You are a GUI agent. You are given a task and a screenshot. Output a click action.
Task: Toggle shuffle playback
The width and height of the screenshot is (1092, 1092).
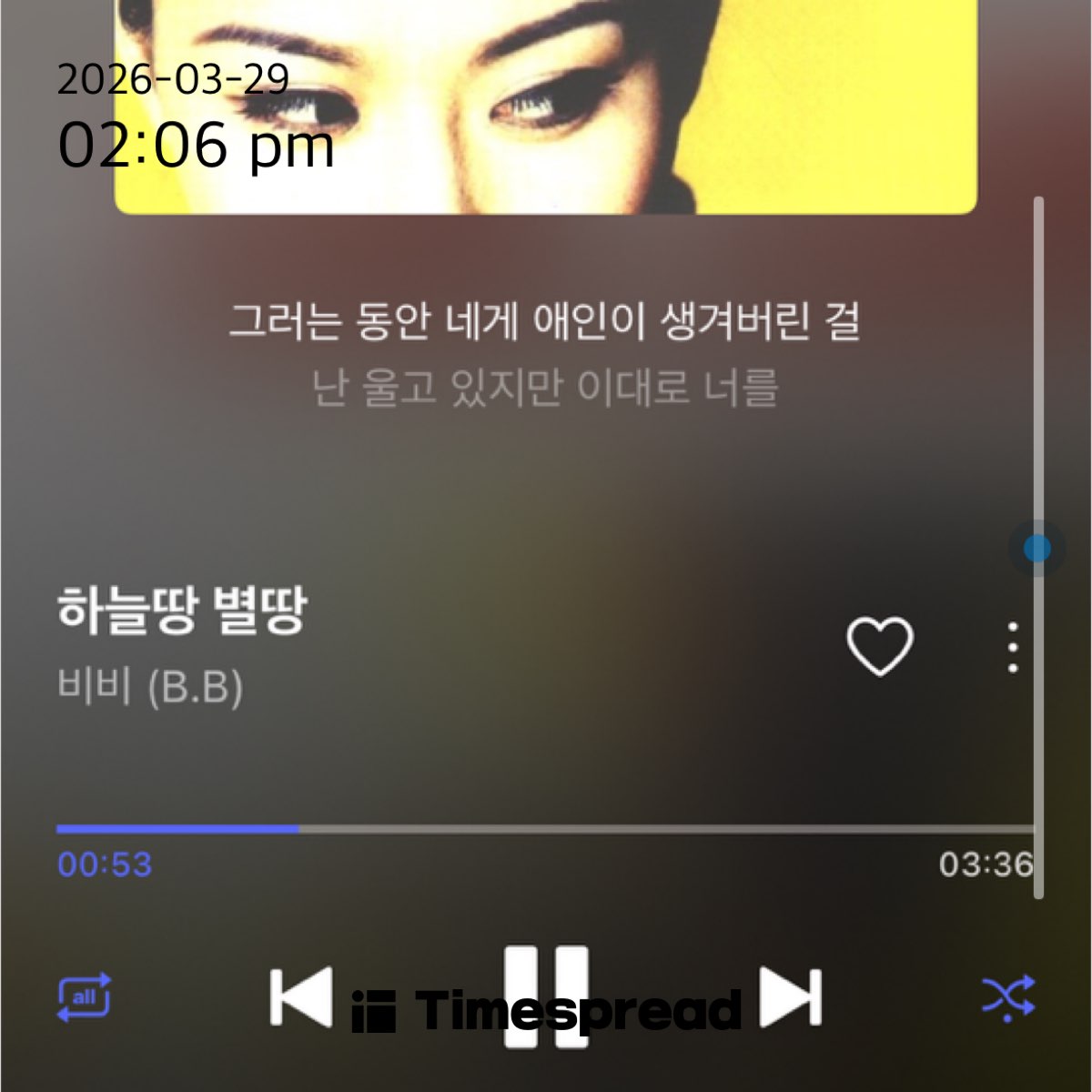pyautogui.click(x=1008, y=996)
